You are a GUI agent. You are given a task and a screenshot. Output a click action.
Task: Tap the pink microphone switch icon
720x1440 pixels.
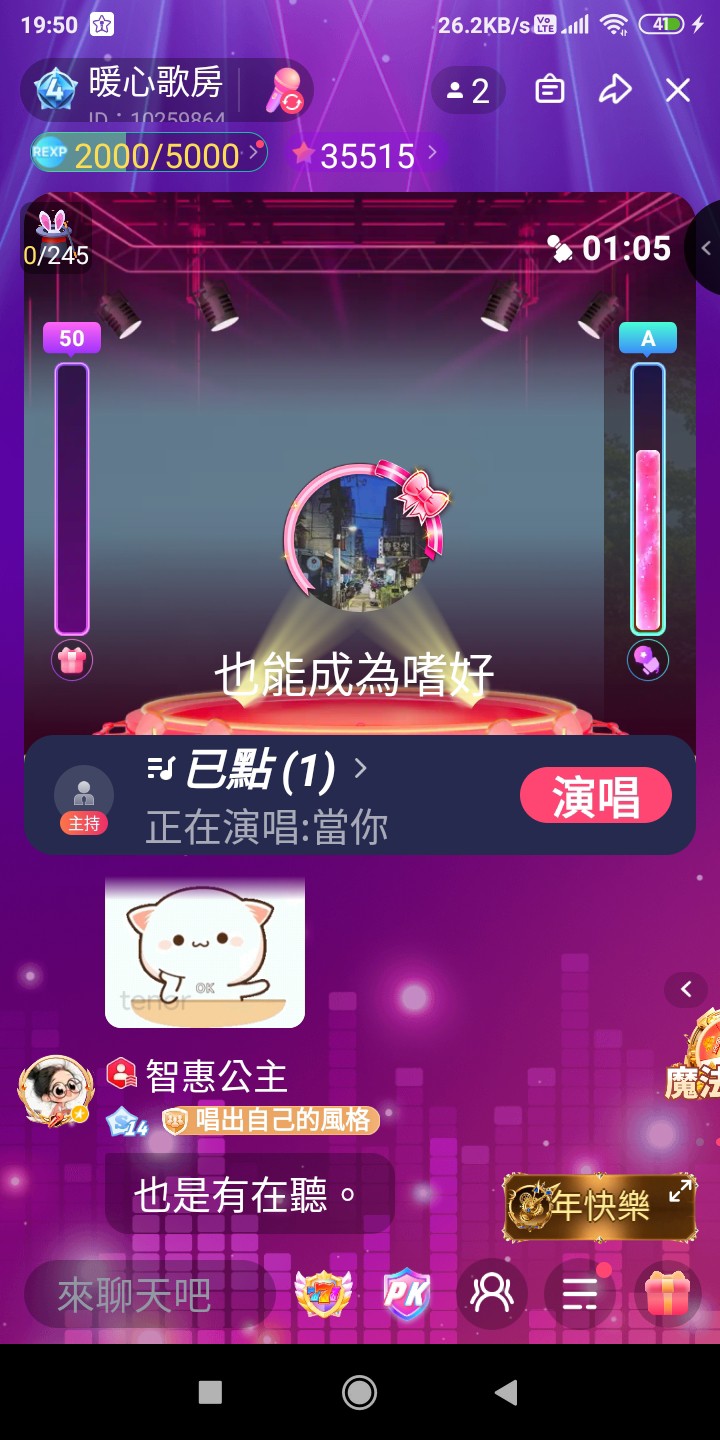click(x=285, y=91)
